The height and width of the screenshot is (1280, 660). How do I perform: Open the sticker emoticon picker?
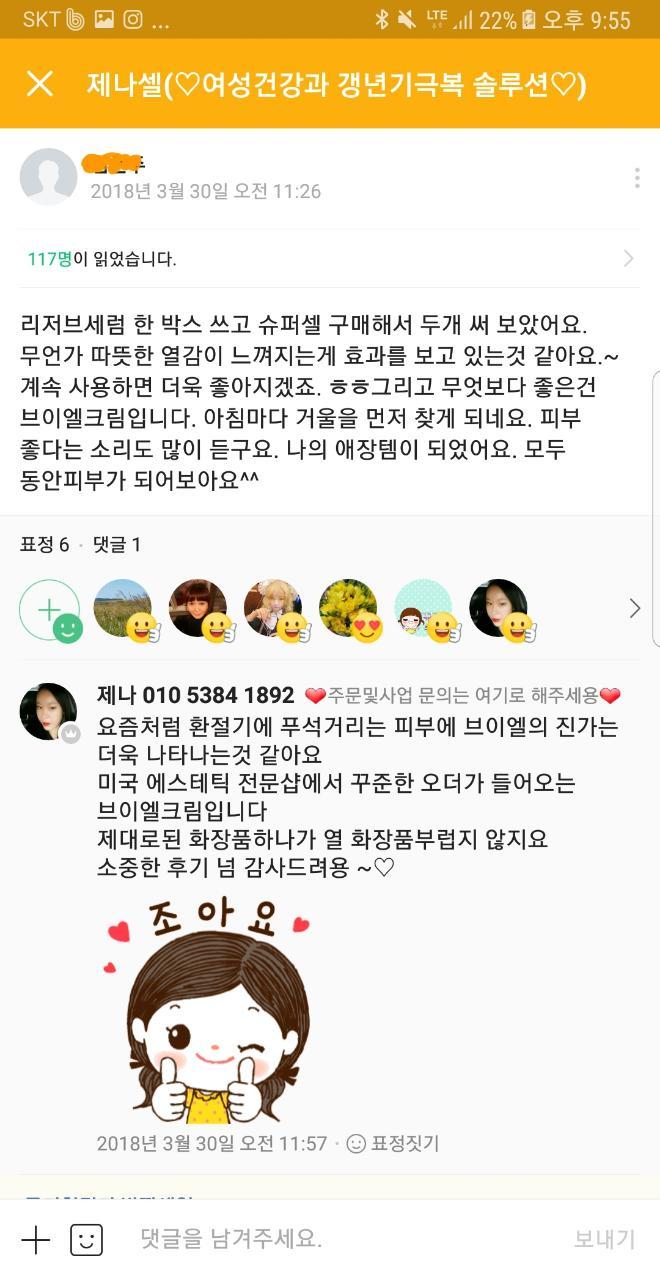tap(87, 1240)
